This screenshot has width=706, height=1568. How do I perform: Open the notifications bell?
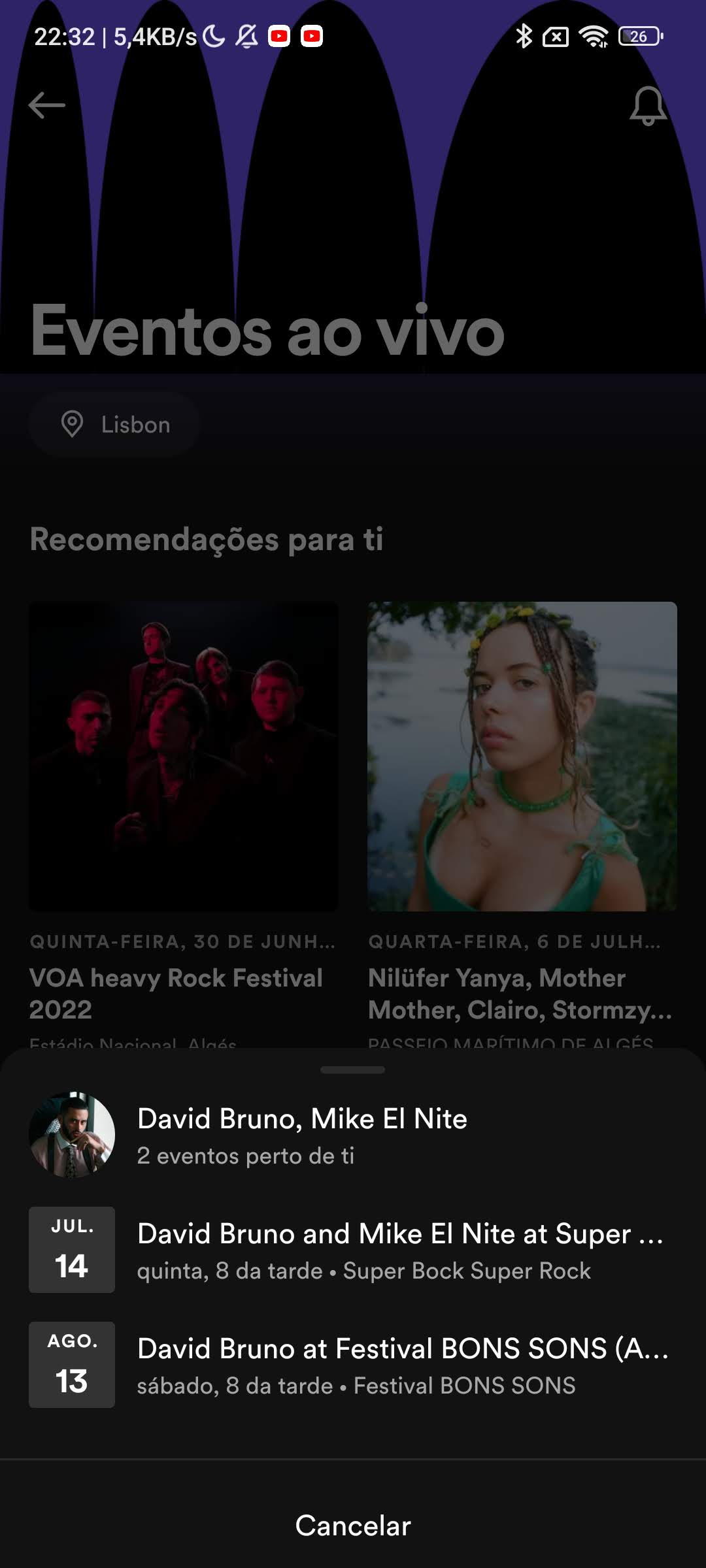(648, 106)
